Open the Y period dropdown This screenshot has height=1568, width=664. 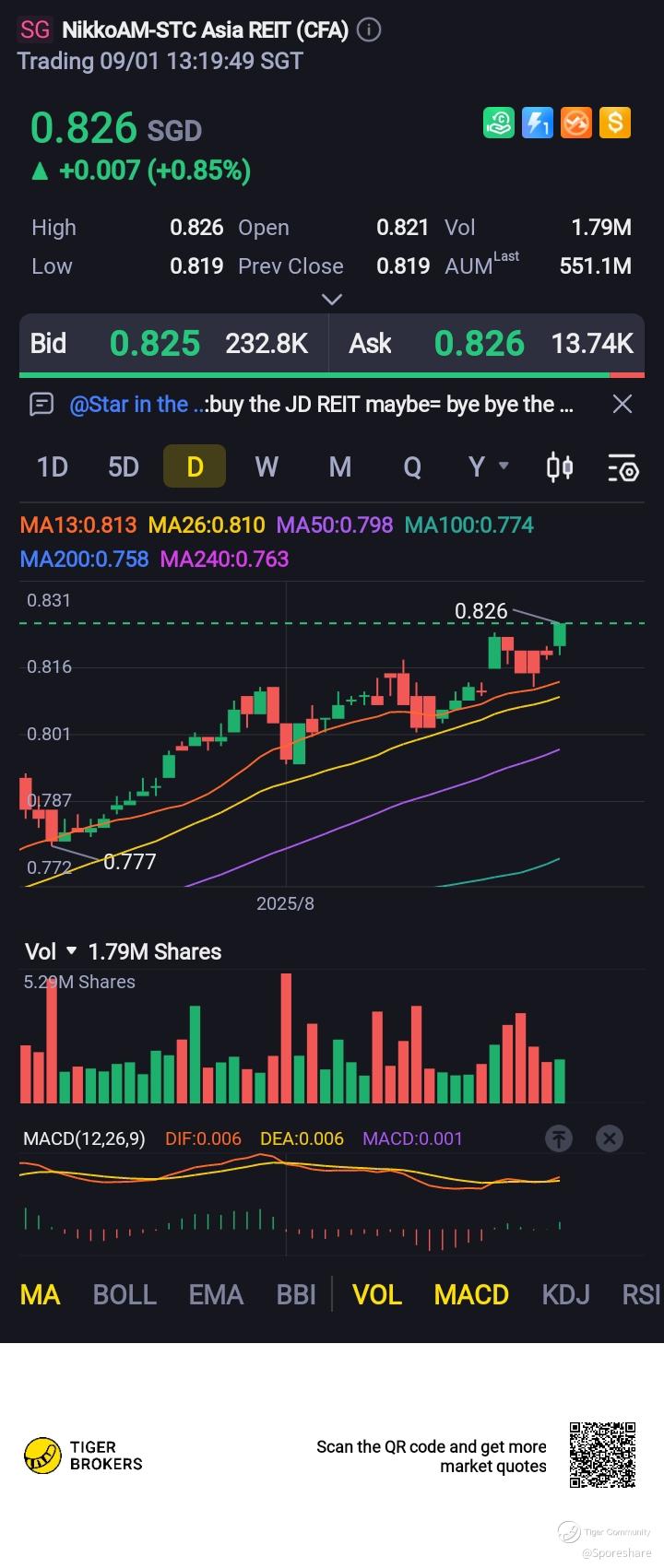pos(487,466)
